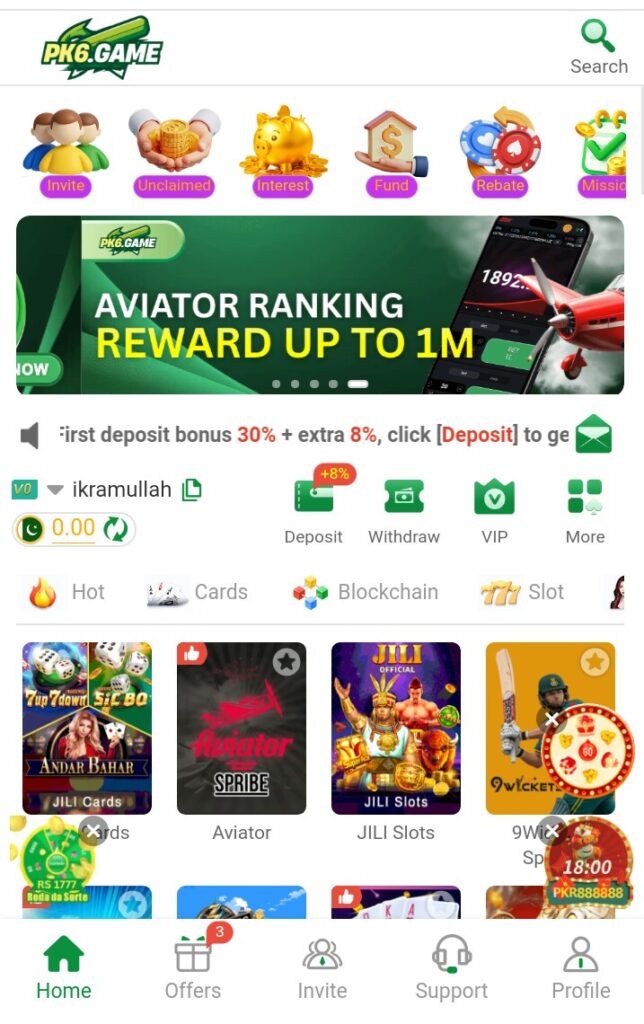Open the Invite shortcut with the people icon

[65, 152]
